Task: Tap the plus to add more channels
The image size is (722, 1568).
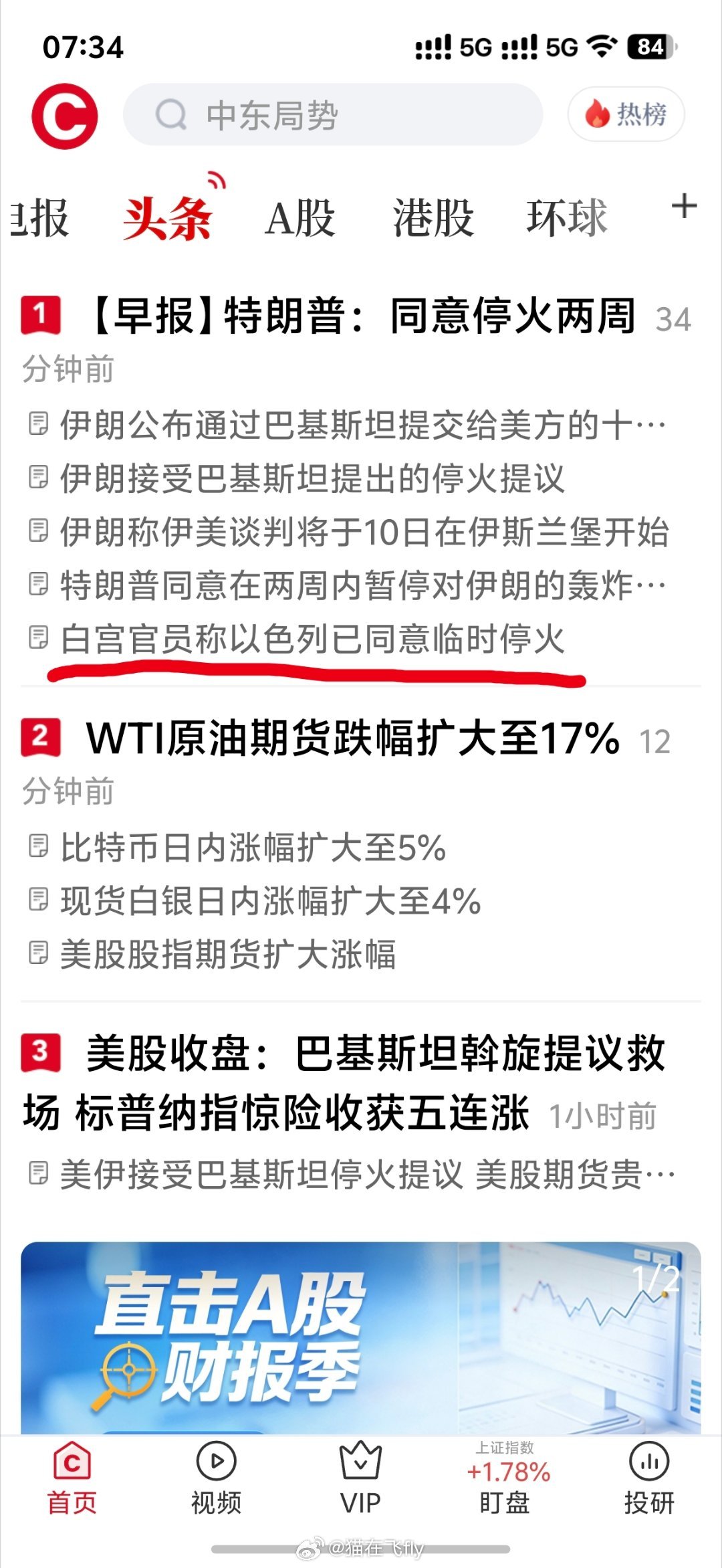Action: (683, 209)
